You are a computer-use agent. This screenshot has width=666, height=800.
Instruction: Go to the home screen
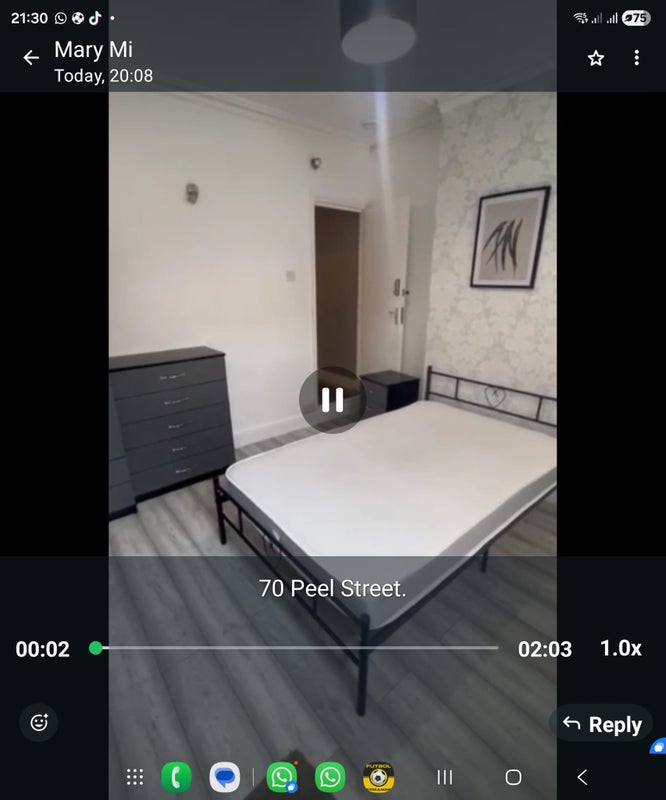click(x=513, y=777)
